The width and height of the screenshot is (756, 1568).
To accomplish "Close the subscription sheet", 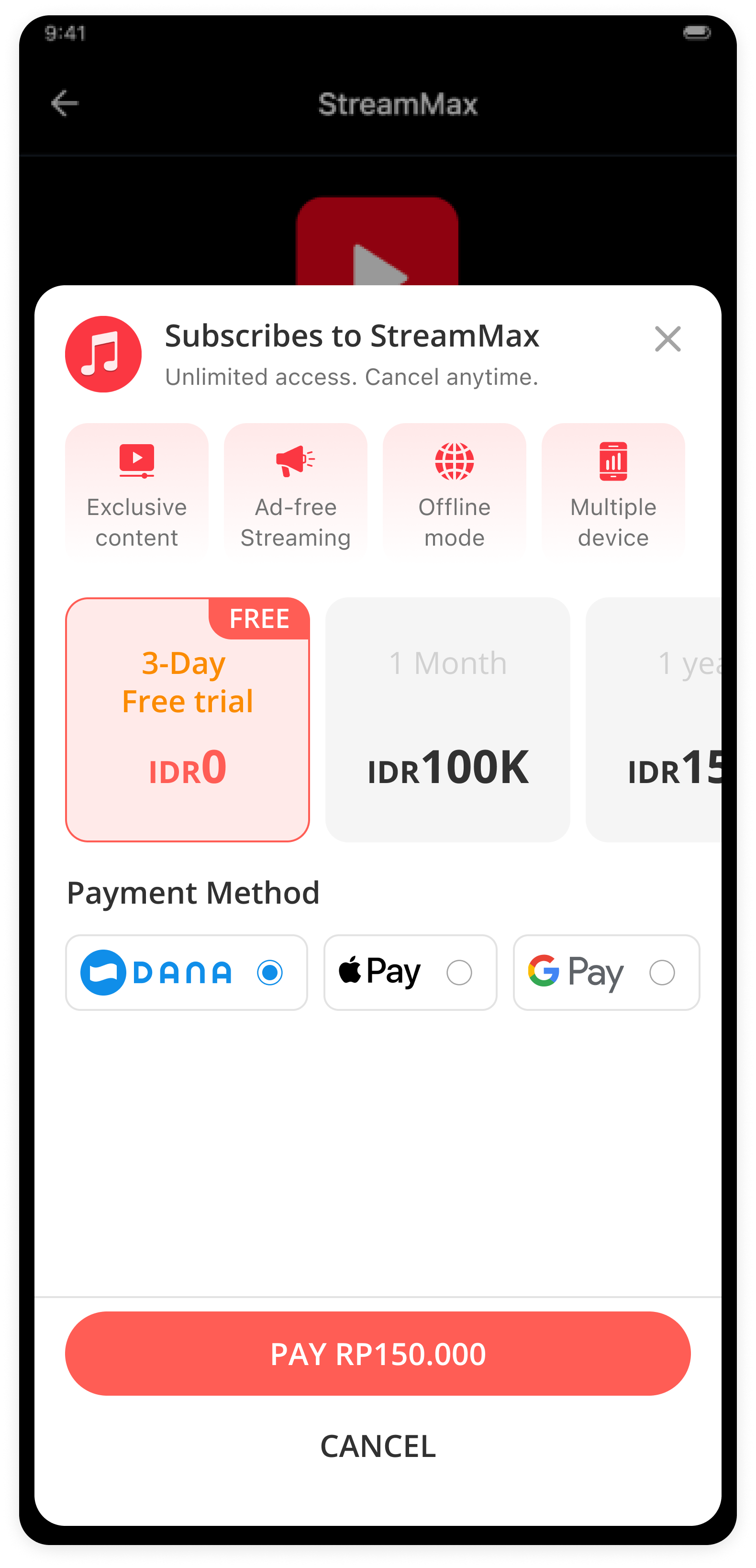I will point(667,339).
